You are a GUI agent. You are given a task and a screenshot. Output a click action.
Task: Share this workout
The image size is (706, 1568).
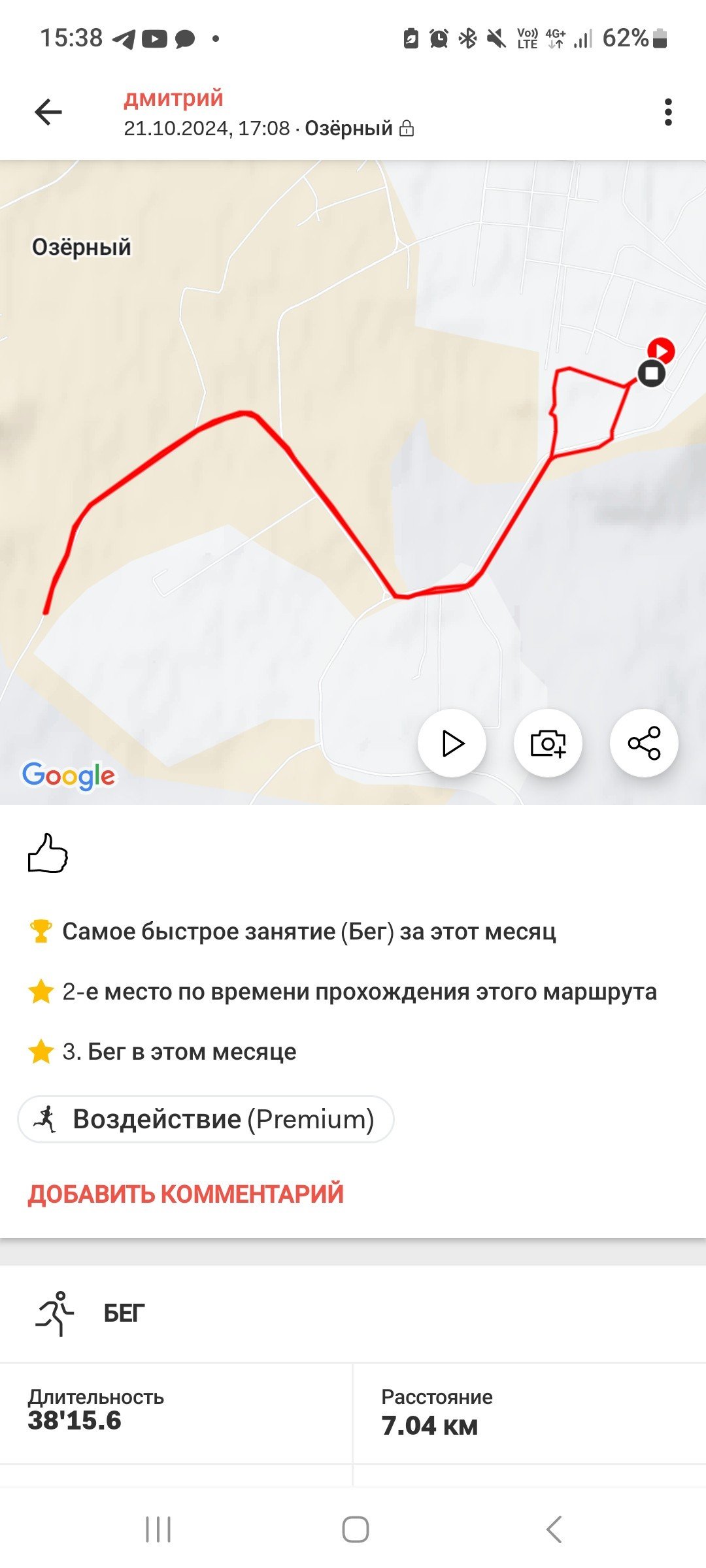(x=644, y=743)
